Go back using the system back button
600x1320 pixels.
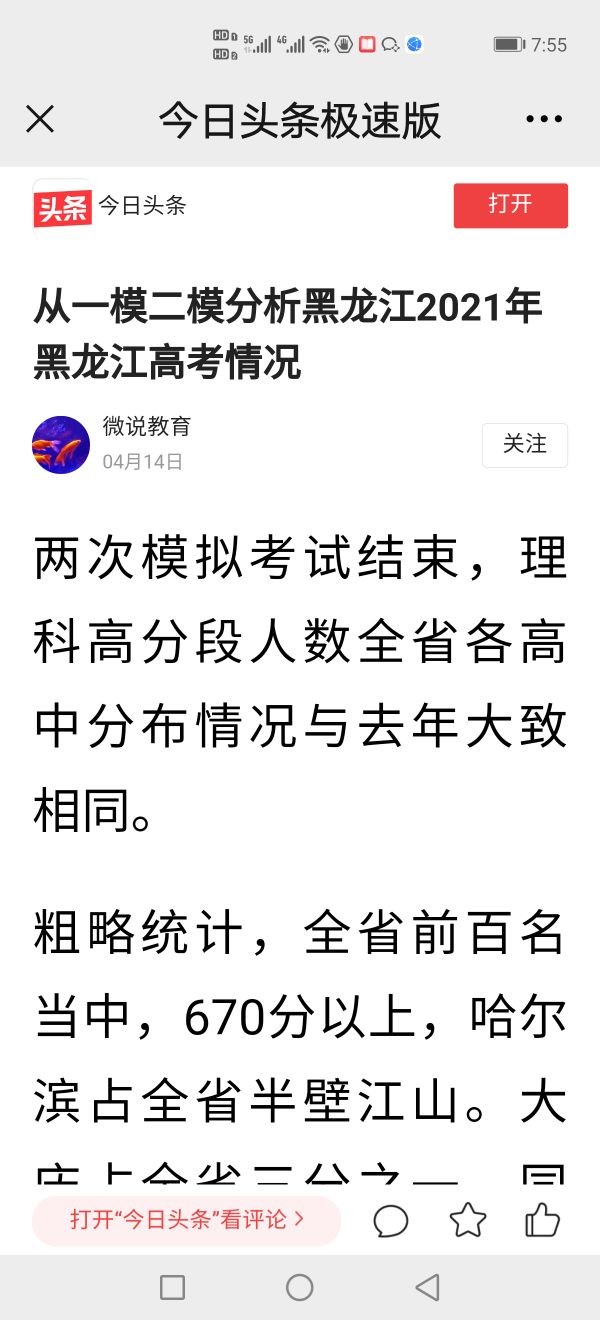coord(427,1287)
